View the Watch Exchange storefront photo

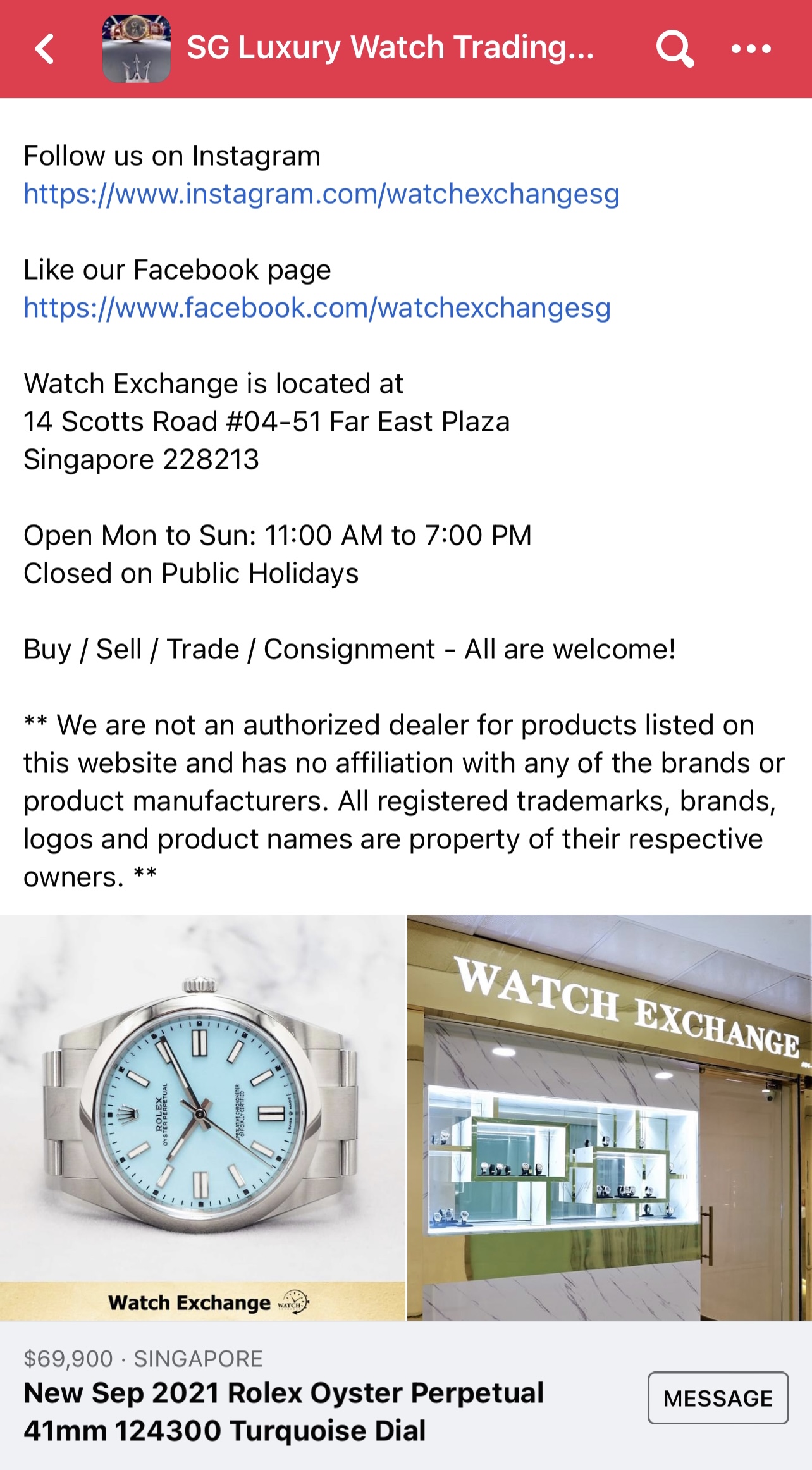click(610, 1116)
